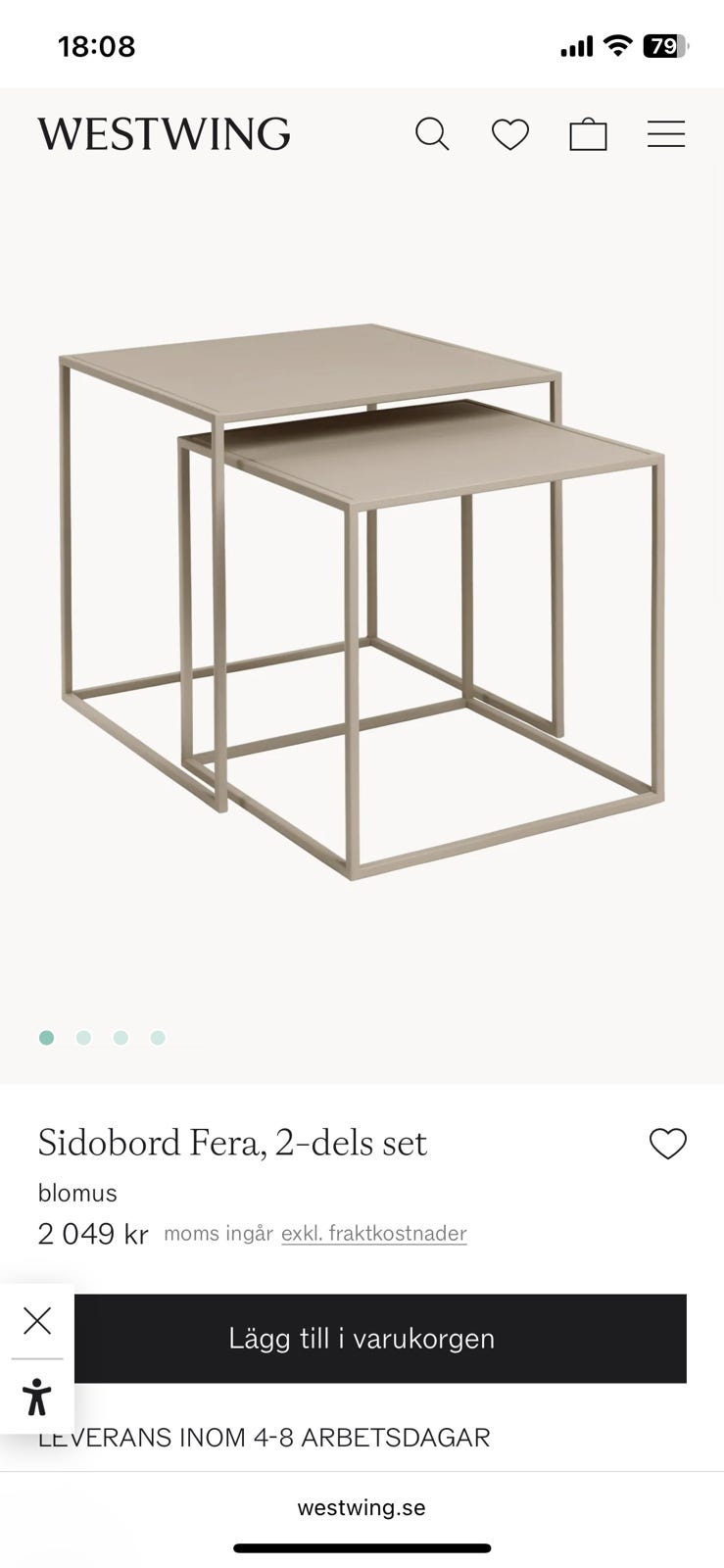Image resolution: width=724 pixels, height=1568 pixels.
Task: Open the hamburger menu
Action: tap(666, 134)
